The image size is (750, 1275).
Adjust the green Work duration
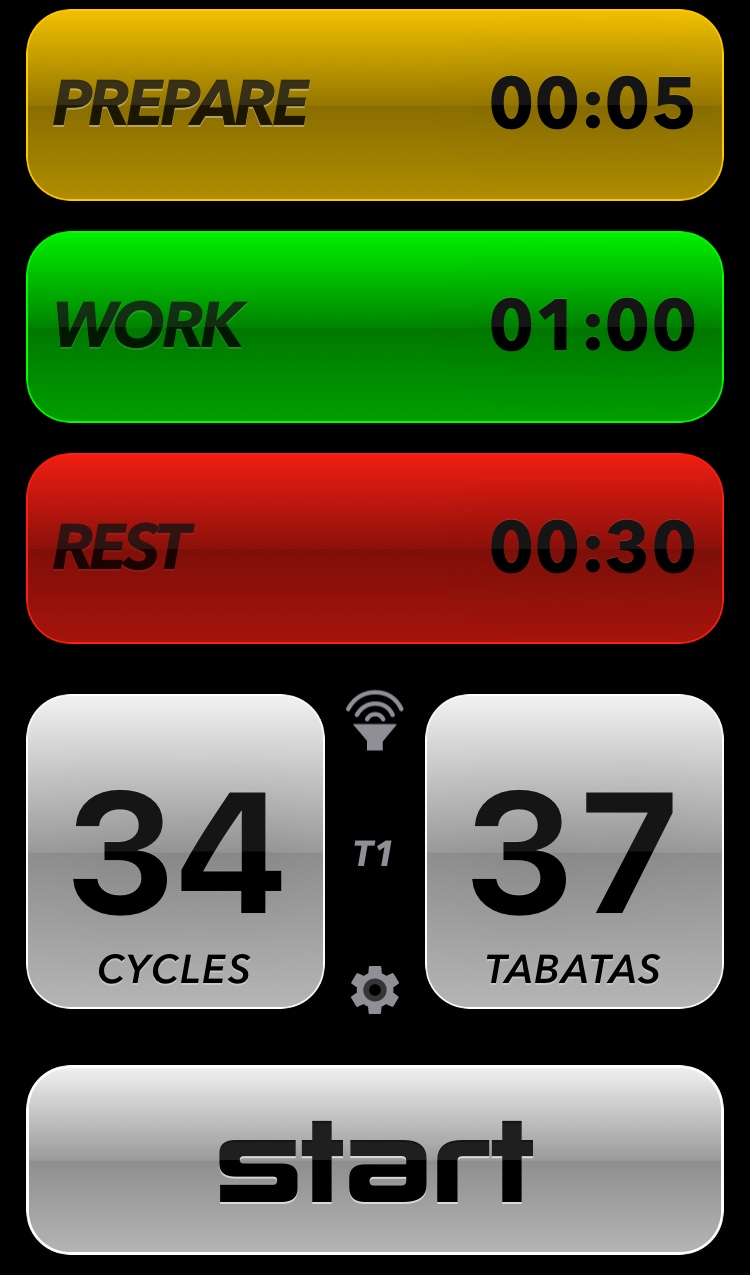coord(375,327)
